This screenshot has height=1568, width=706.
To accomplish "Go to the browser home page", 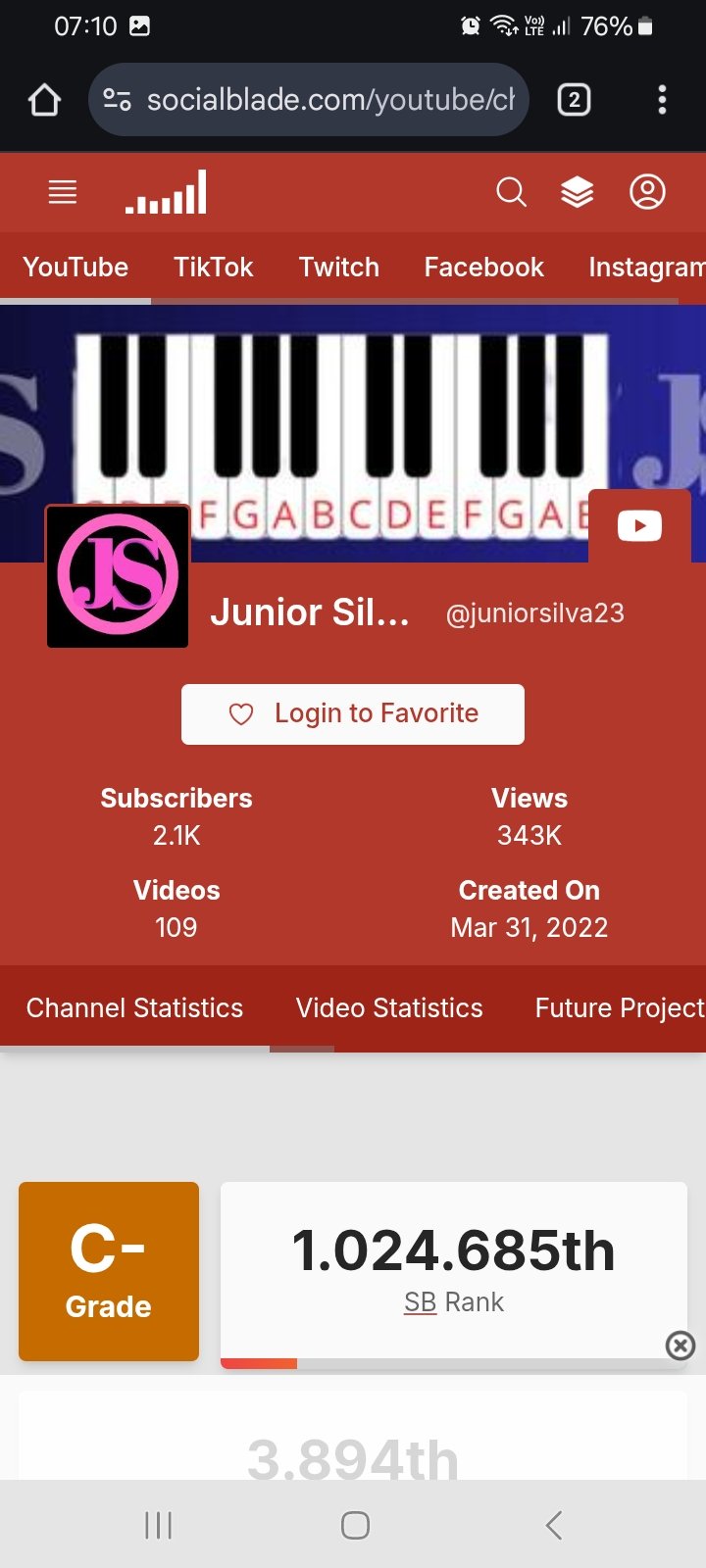I will [44, 100].
